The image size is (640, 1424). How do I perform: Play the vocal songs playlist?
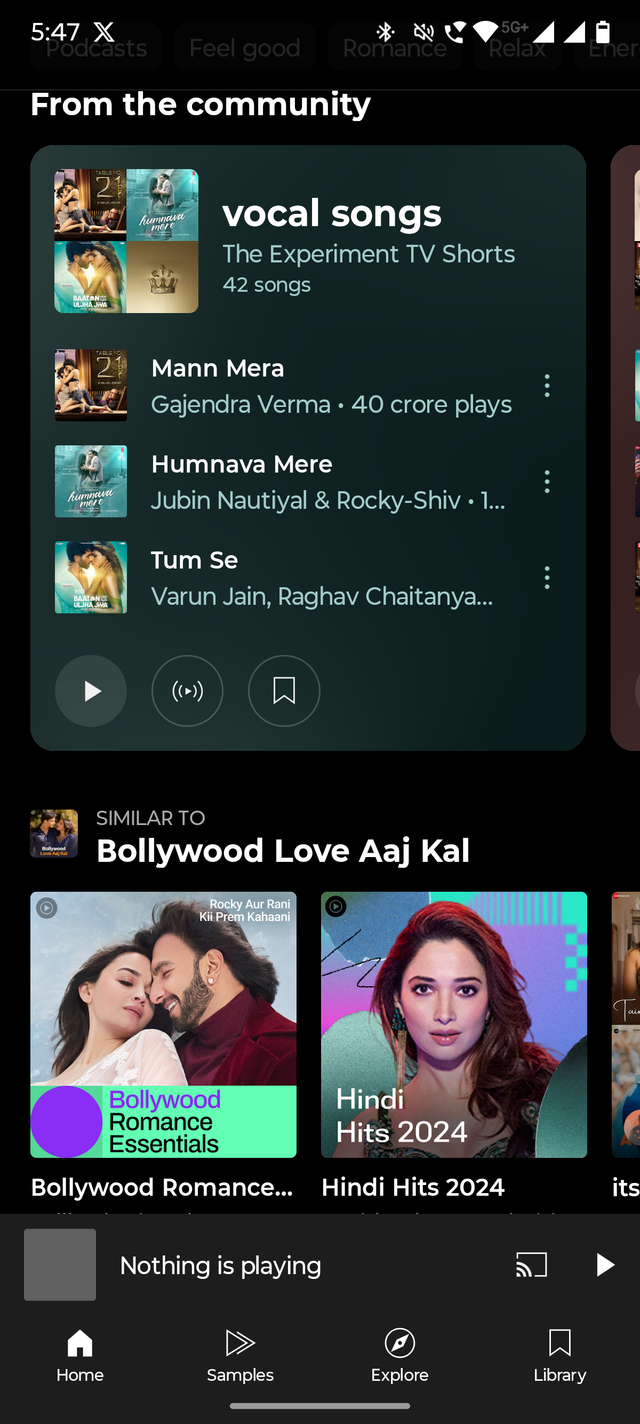pyautogui.click(x=91, y=691)
